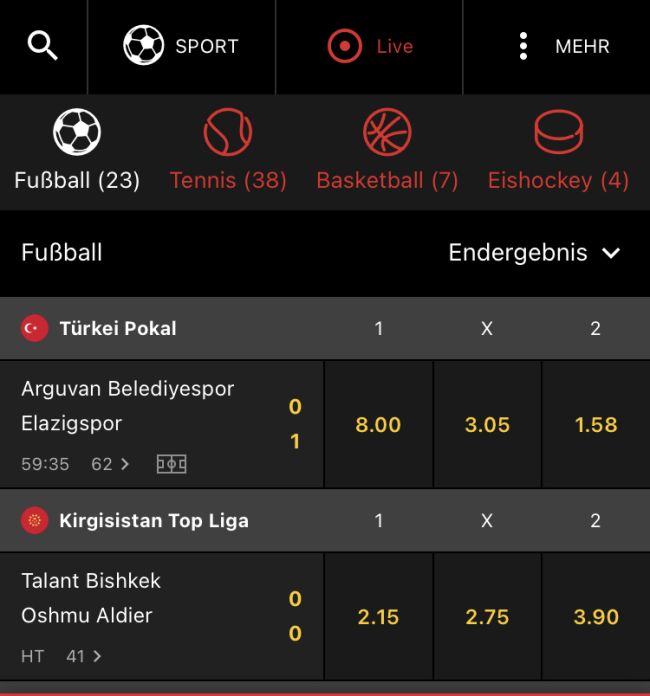This screenshot has width=650, height=696.
Task: Select the Fußball (23) tab
Action: click(x=77, y=152)
